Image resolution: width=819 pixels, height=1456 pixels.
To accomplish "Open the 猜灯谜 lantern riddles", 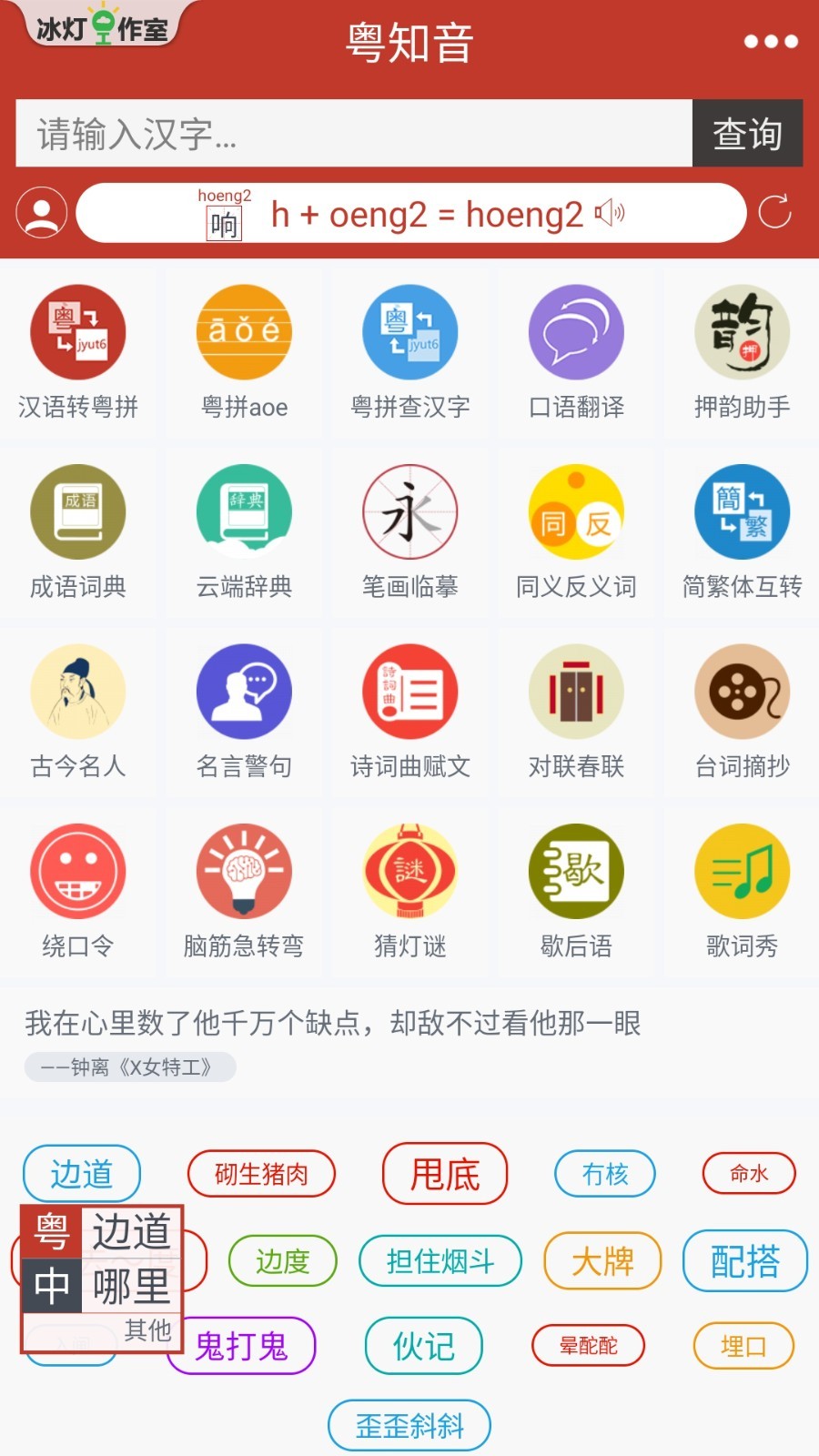I will coord(409,892).
